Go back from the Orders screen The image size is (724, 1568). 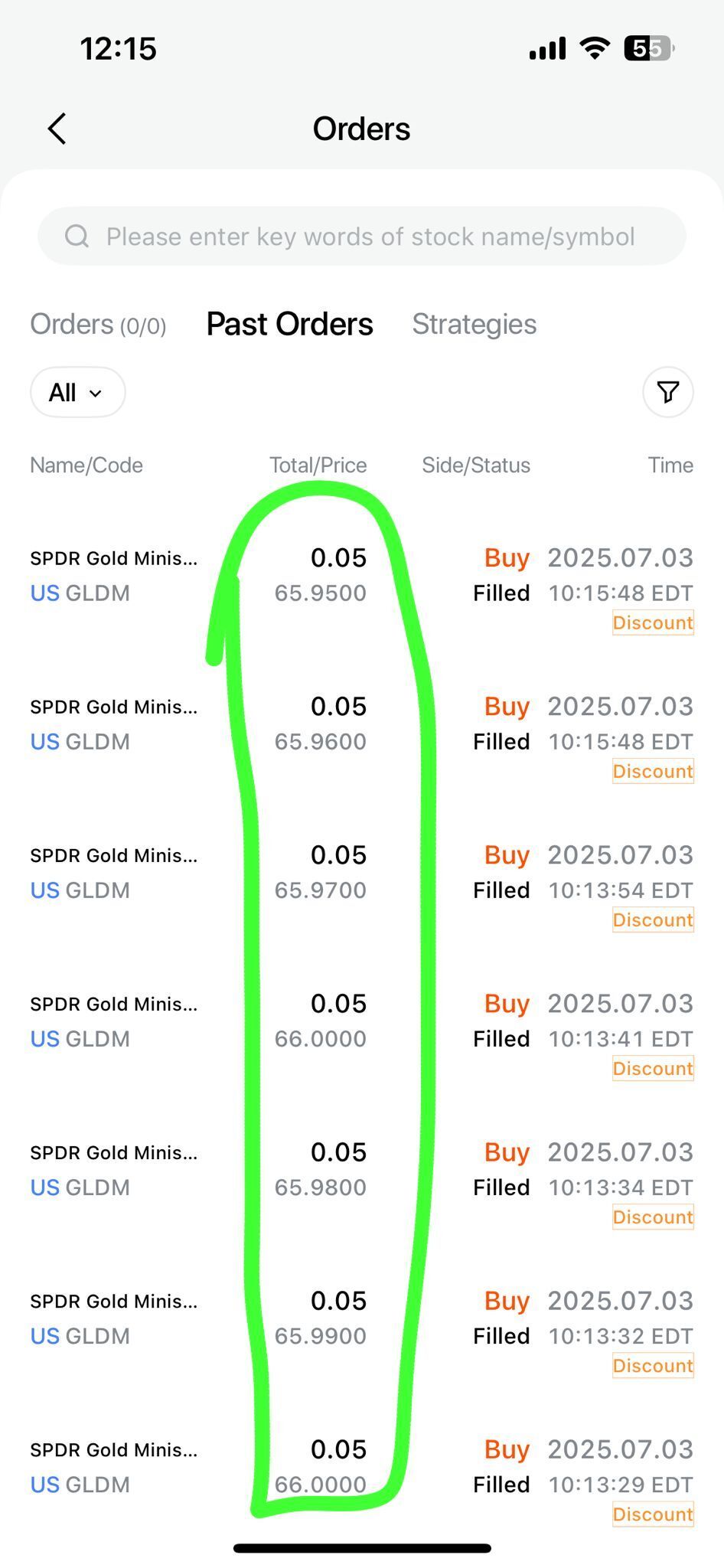click(57, 129)
